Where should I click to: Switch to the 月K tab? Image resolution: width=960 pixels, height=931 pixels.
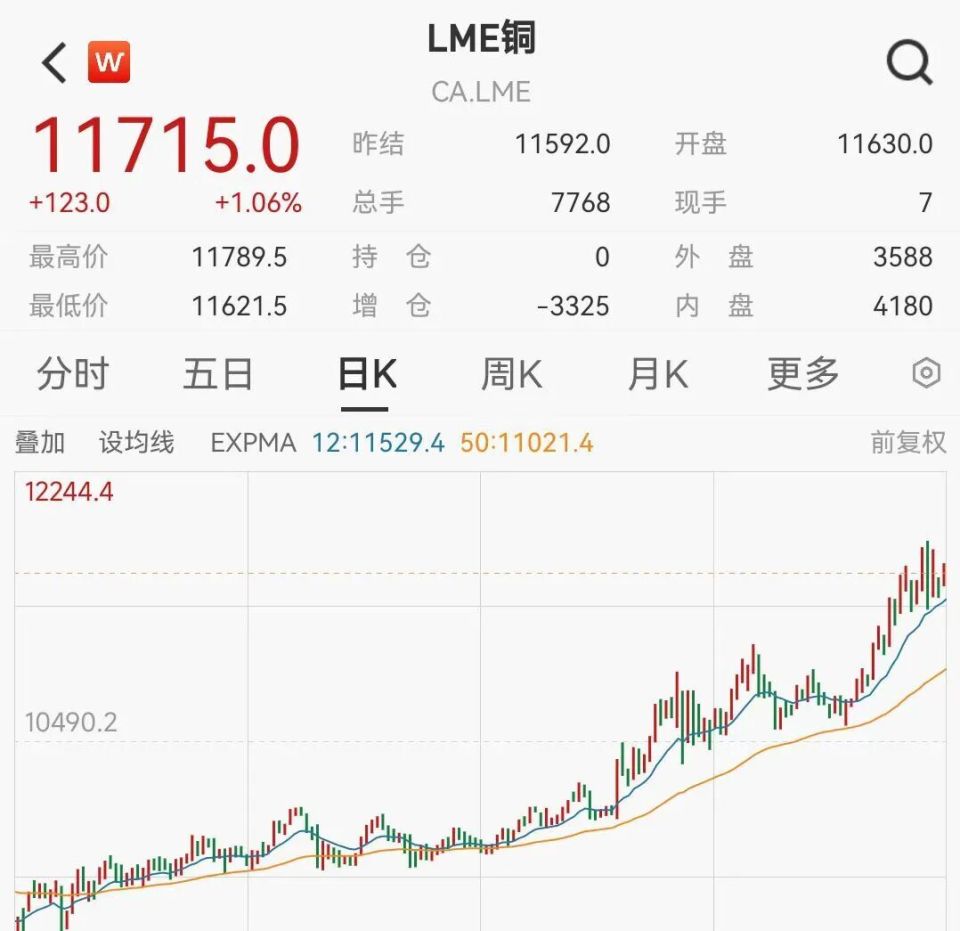(658, 373)
